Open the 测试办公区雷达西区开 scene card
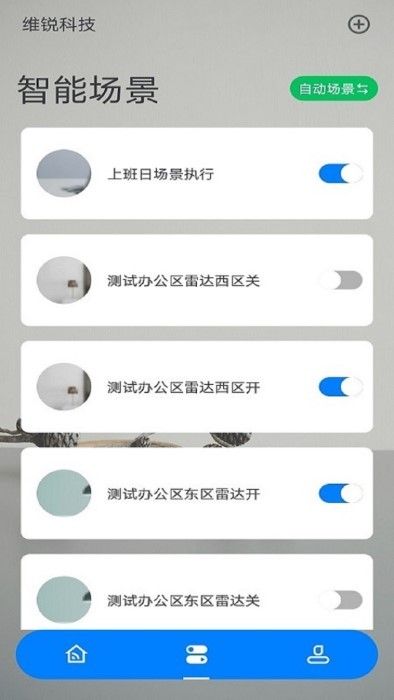394x700 pixels. pos(197,387)
